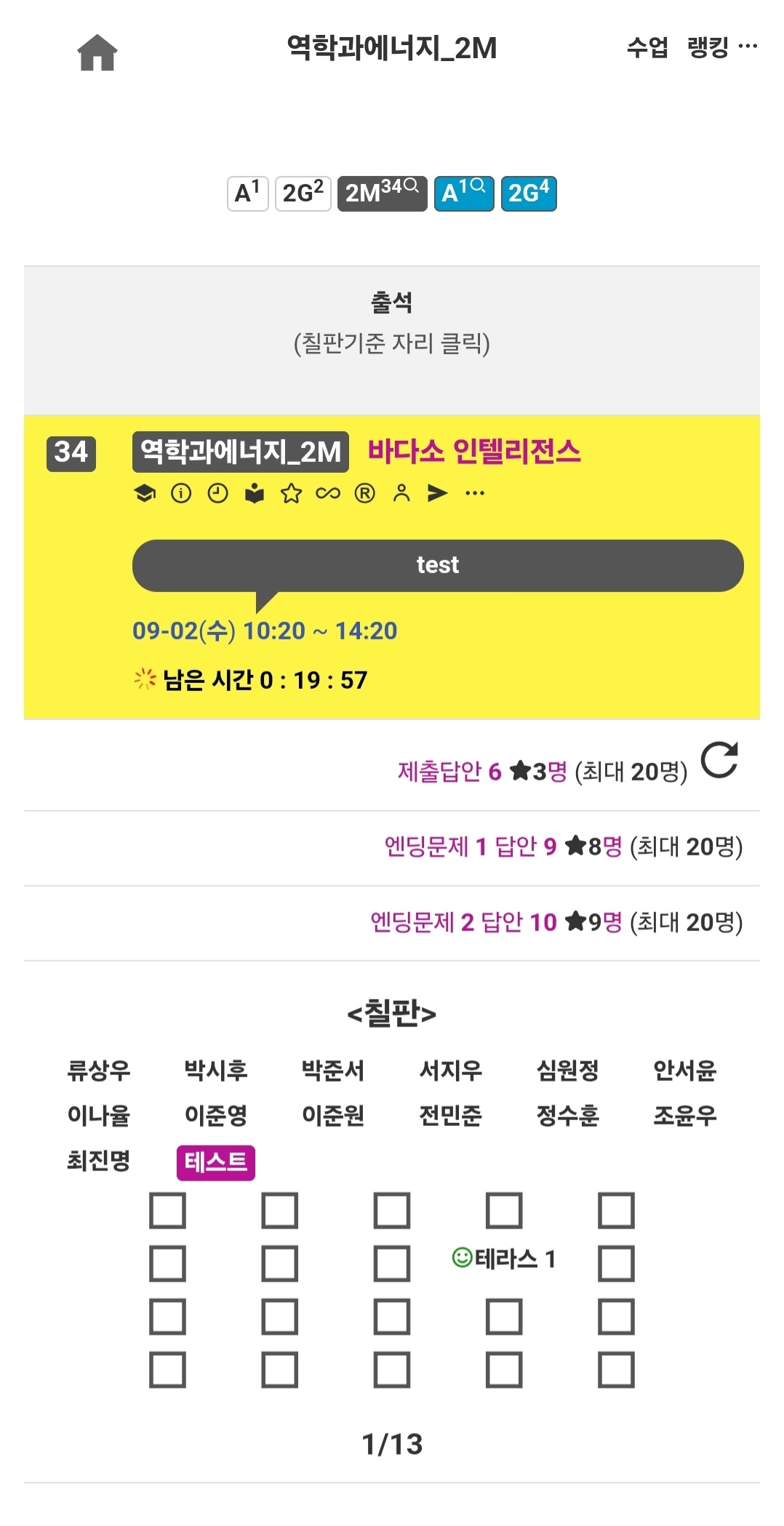Refresh the submitted answers

(x=719, y=760)
